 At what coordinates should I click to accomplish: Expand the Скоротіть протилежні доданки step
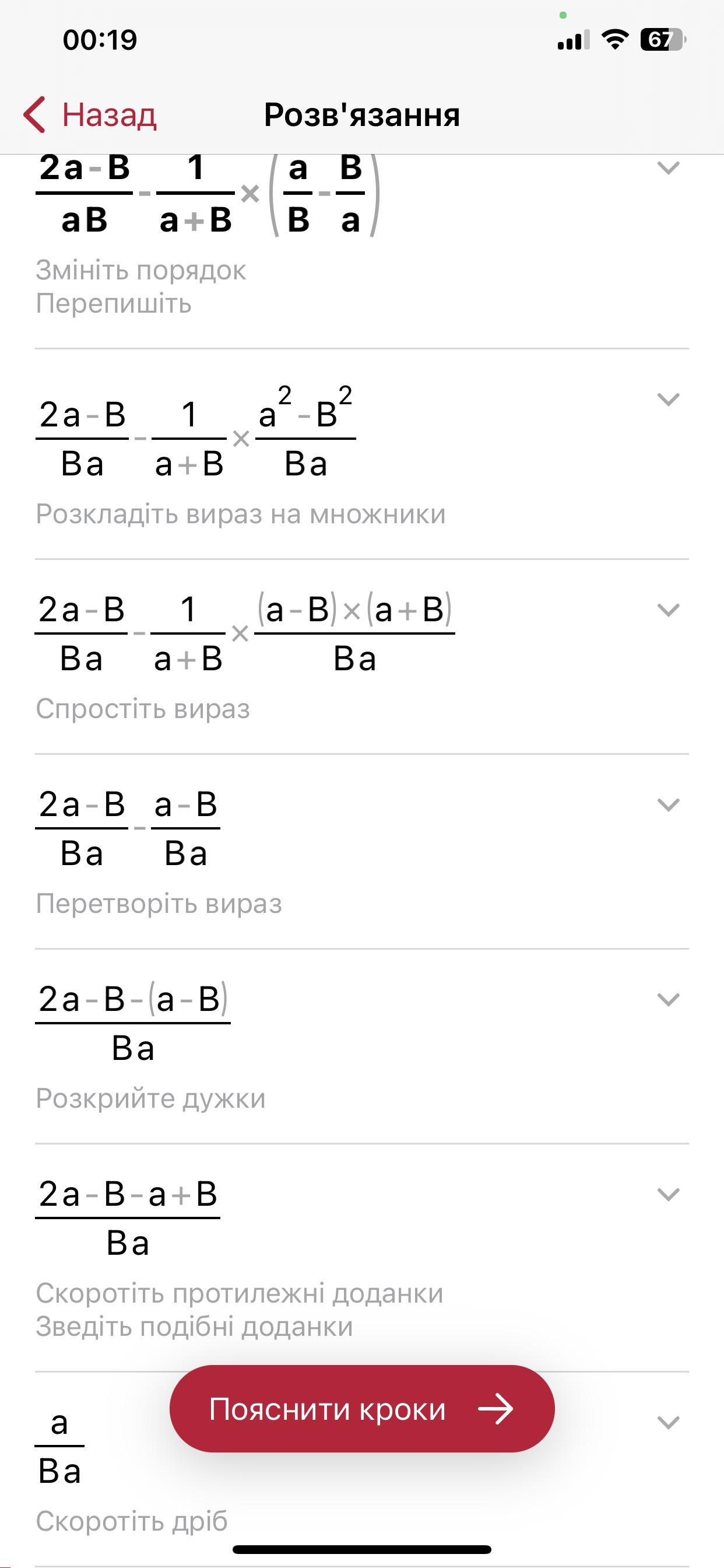point(668,1194)
